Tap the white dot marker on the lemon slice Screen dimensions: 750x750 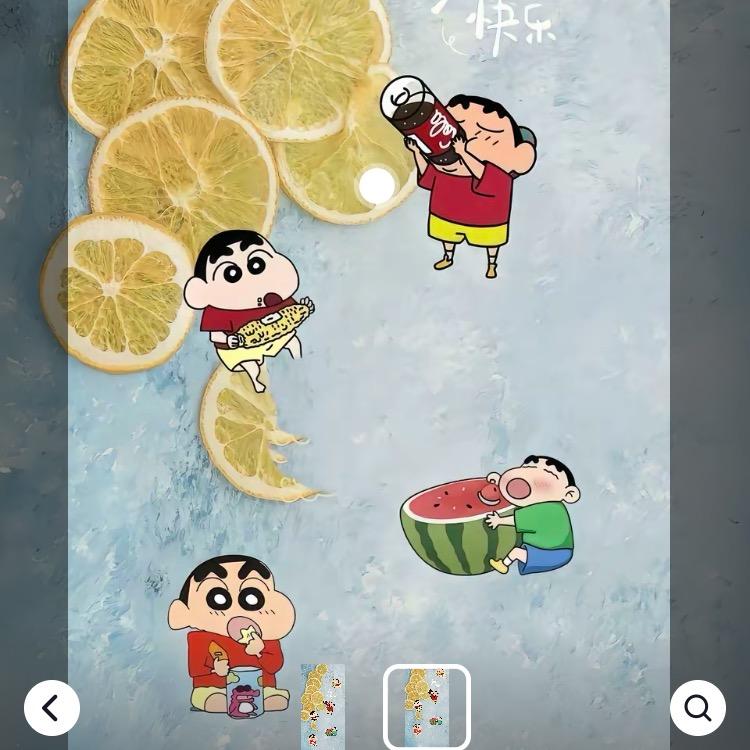377,186
